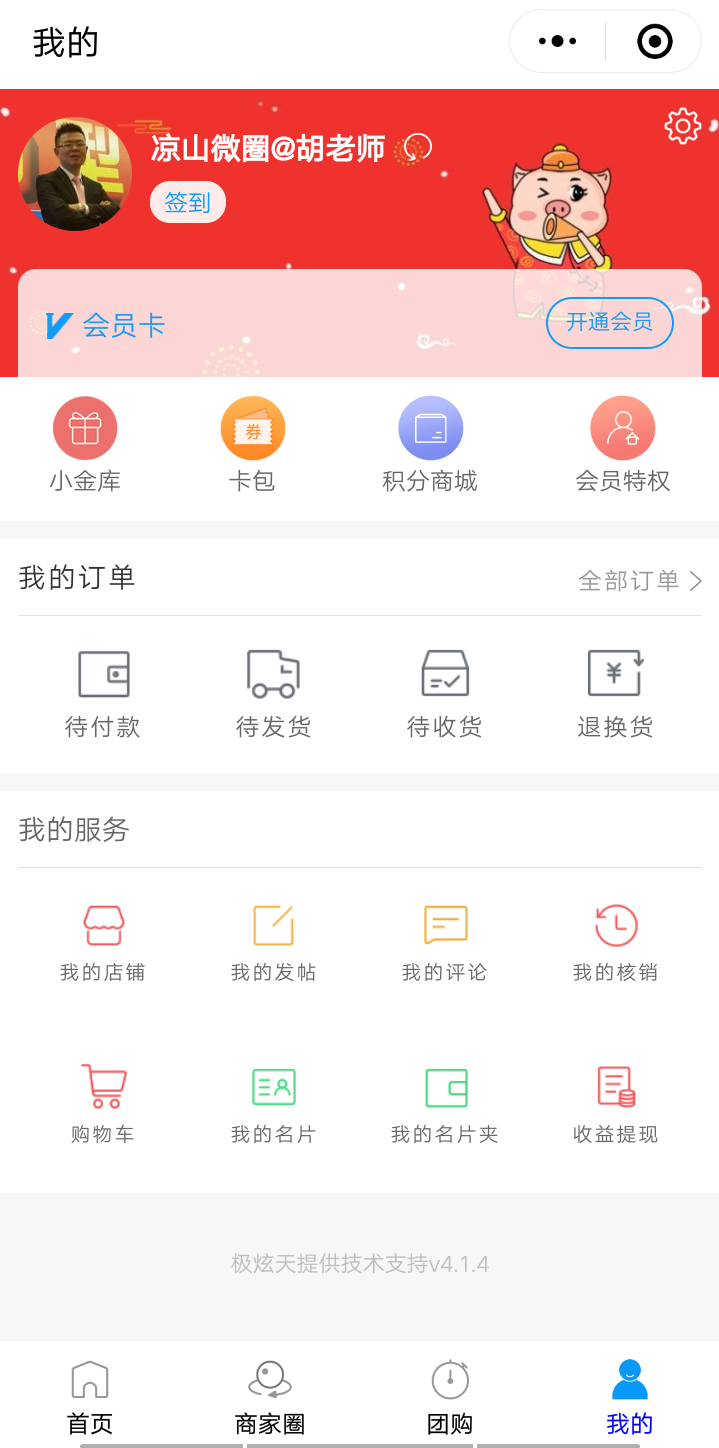This screenshot has width=719, height=1448.
Task: Open 购物车 shopping cart
Action: (103, 1105)
